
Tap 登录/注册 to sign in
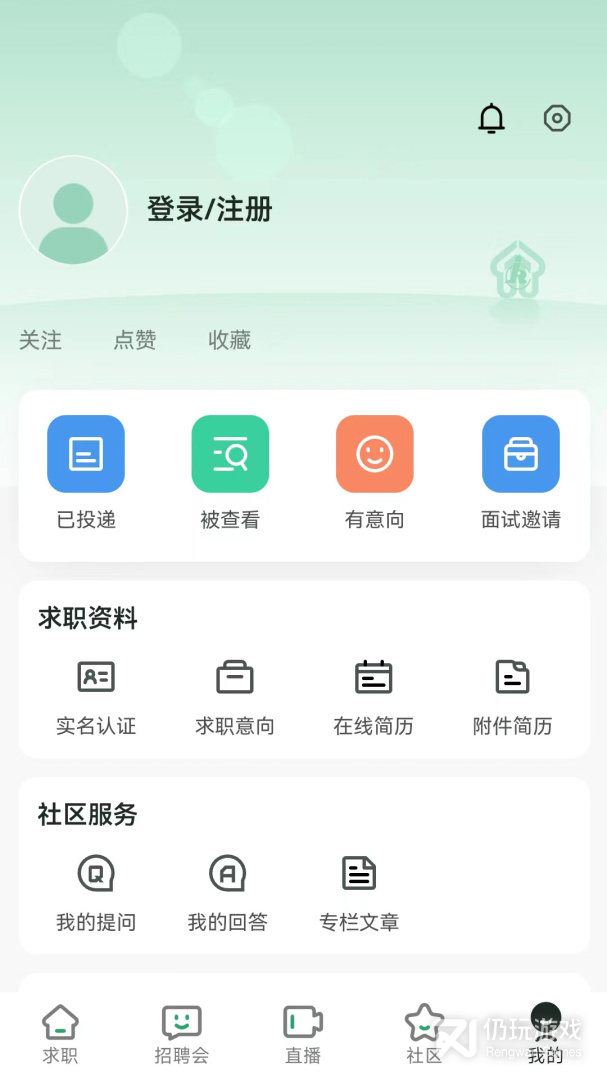(x=210, y=209)
